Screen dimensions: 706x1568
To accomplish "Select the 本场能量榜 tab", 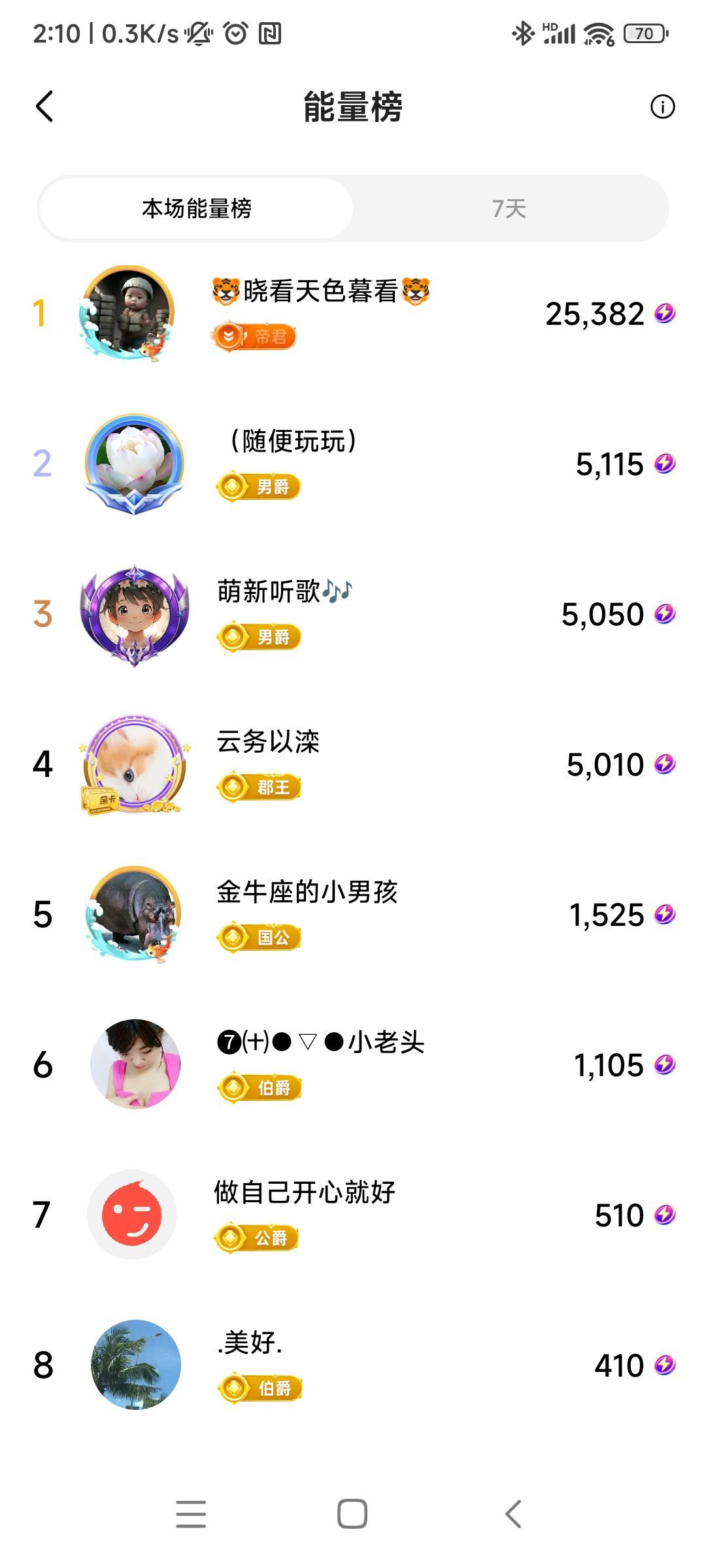I will click(x=196, y=208).
